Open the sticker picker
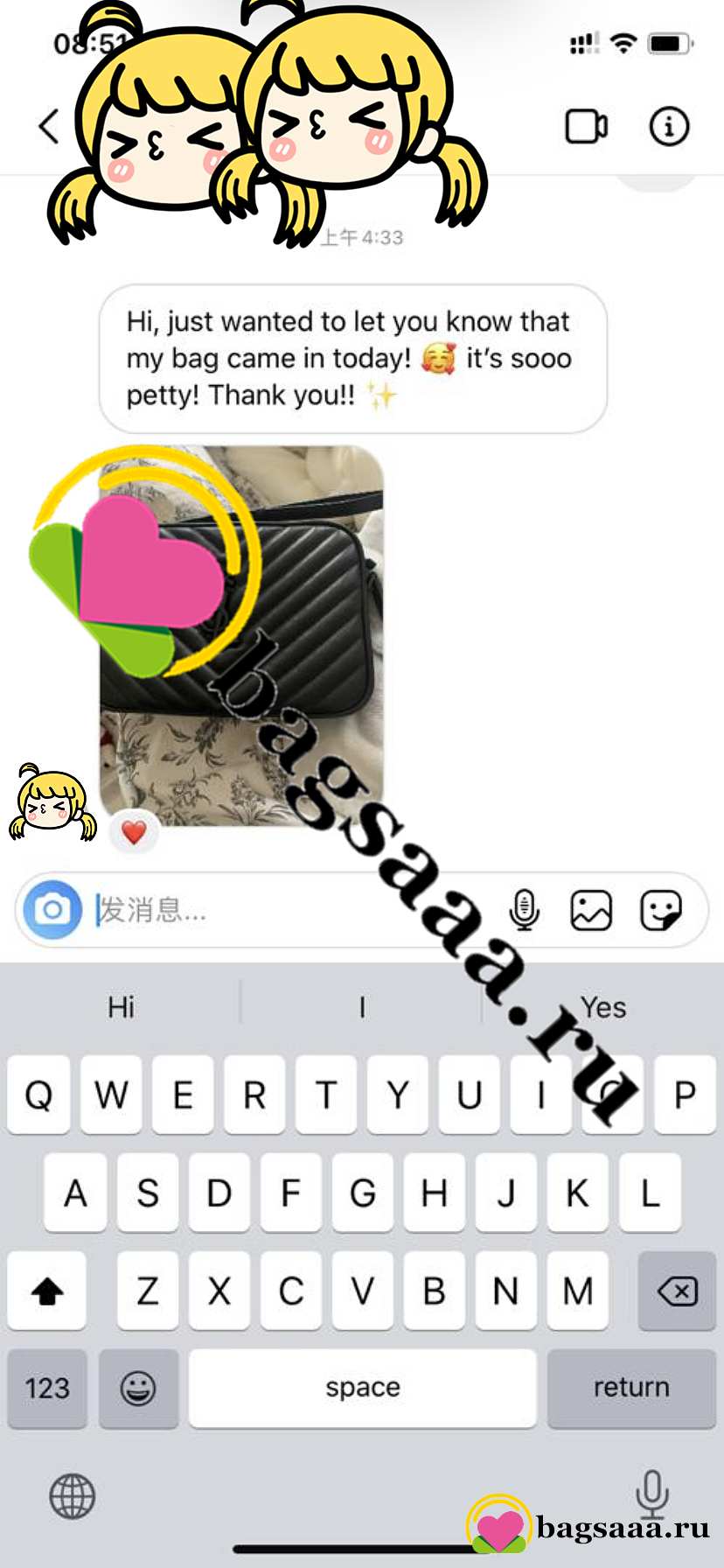 (661, 910)
